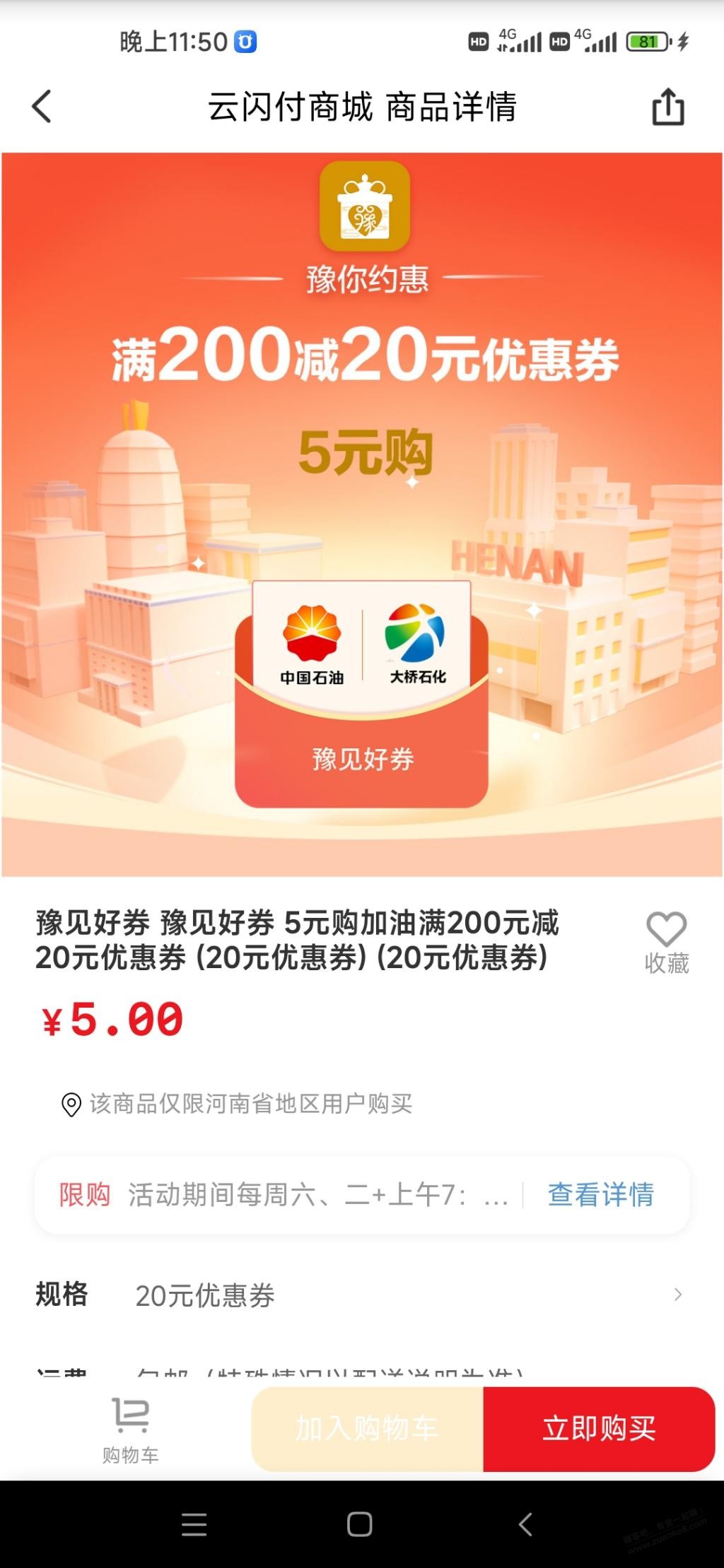
Task: Open 查看详情 for purchase limits
Action: coord(601,1194)
